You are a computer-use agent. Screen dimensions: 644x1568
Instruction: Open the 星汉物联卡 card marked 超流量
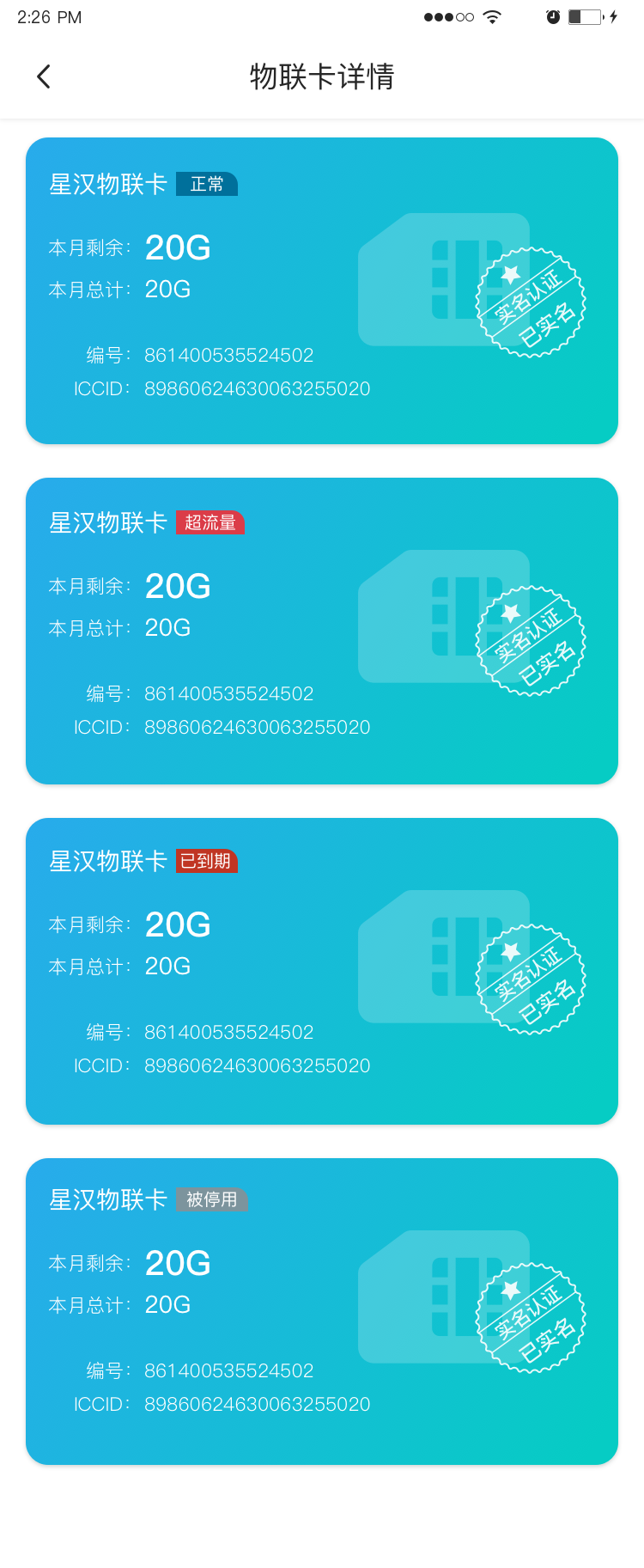point(321,630)
